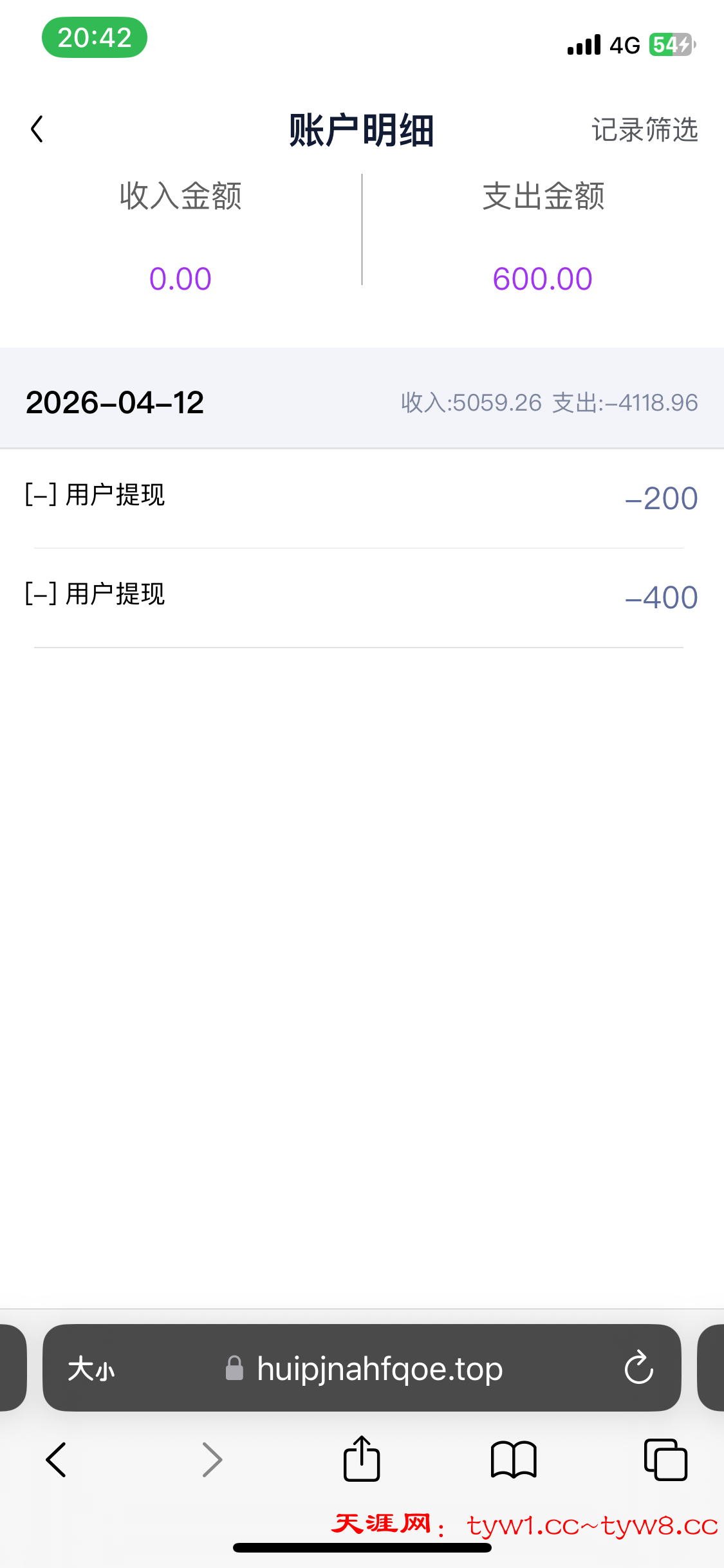Select the 收入金额 amount 0.00
The height and width of the screenshot is (1568, 724).
click(181, 278)
